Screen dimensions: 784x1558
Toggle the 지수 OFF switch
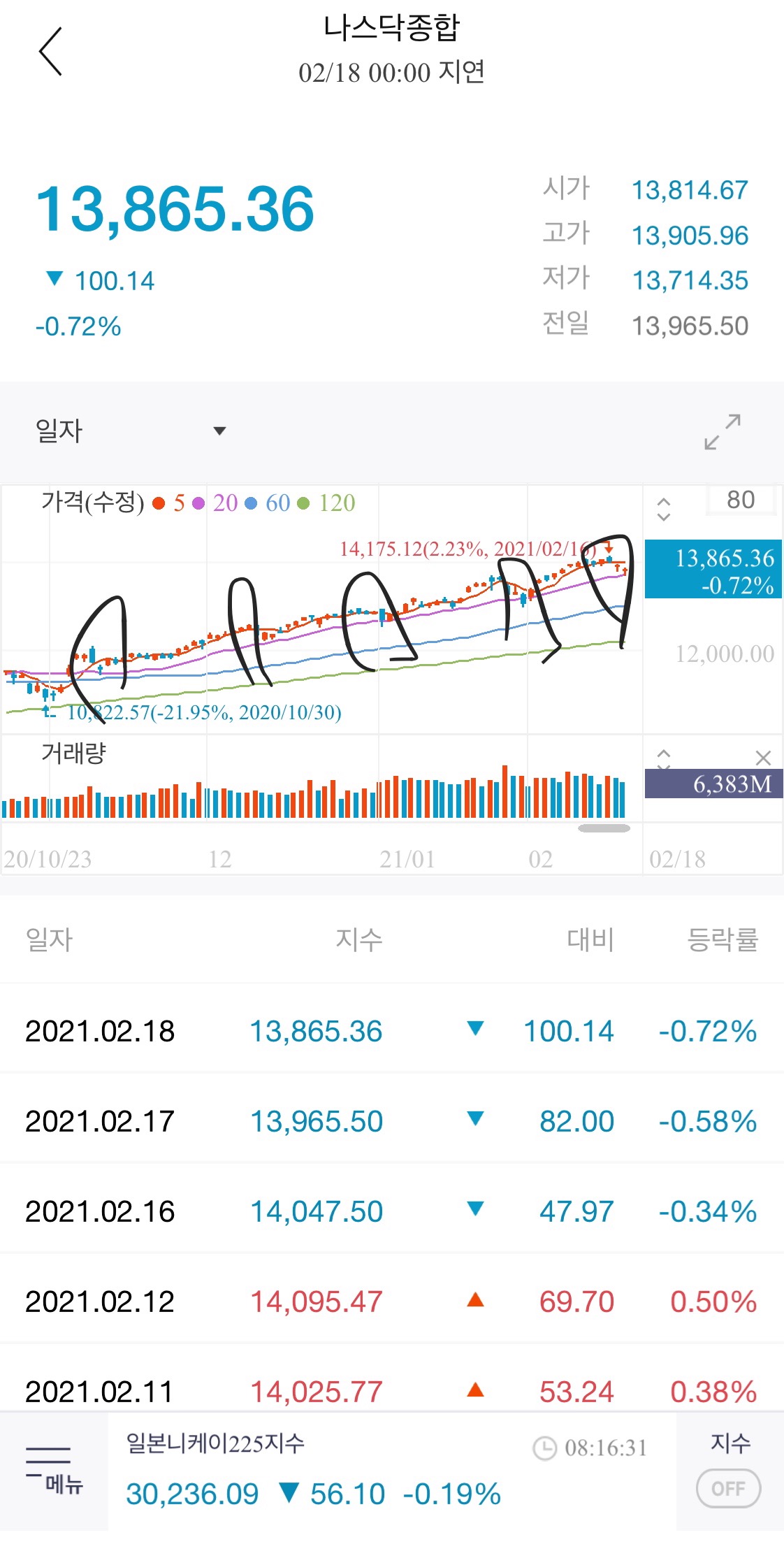[729, 1488]
